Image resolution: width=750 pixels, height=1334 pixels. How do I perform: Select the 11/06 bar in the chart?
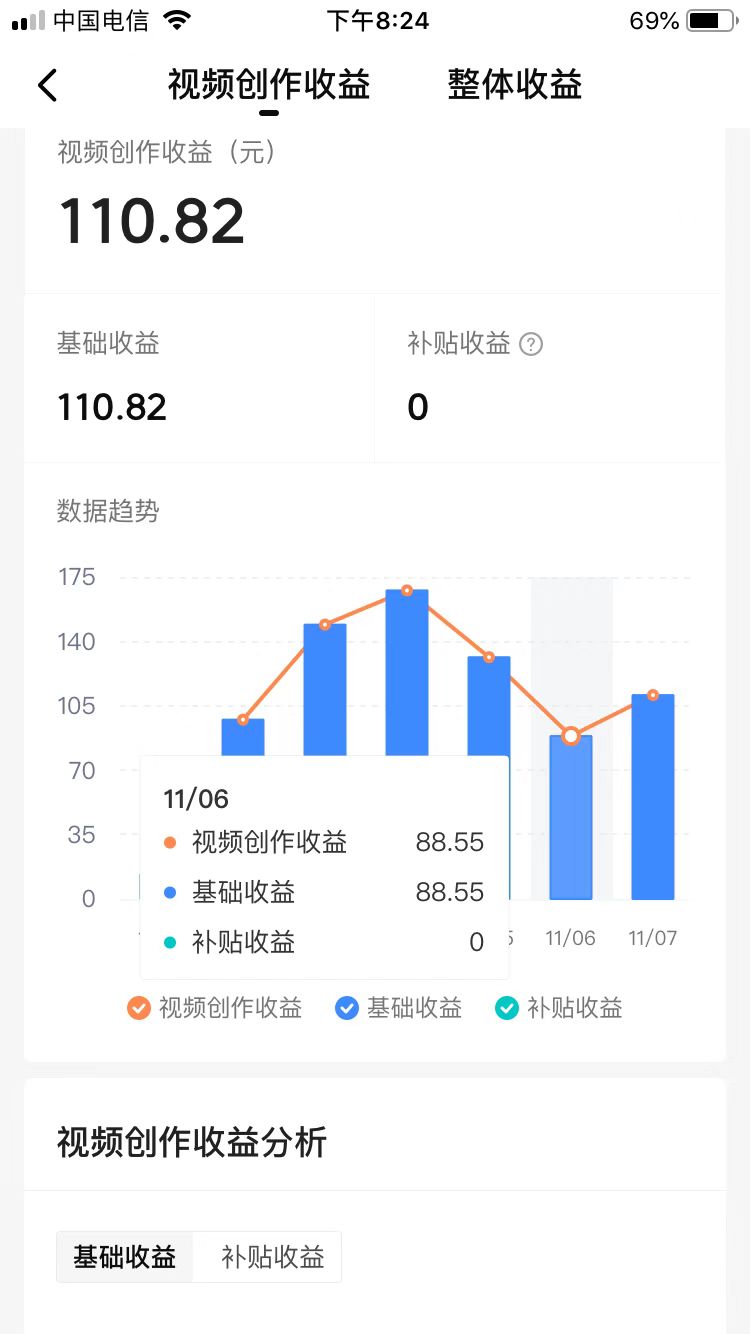[570, 815]
